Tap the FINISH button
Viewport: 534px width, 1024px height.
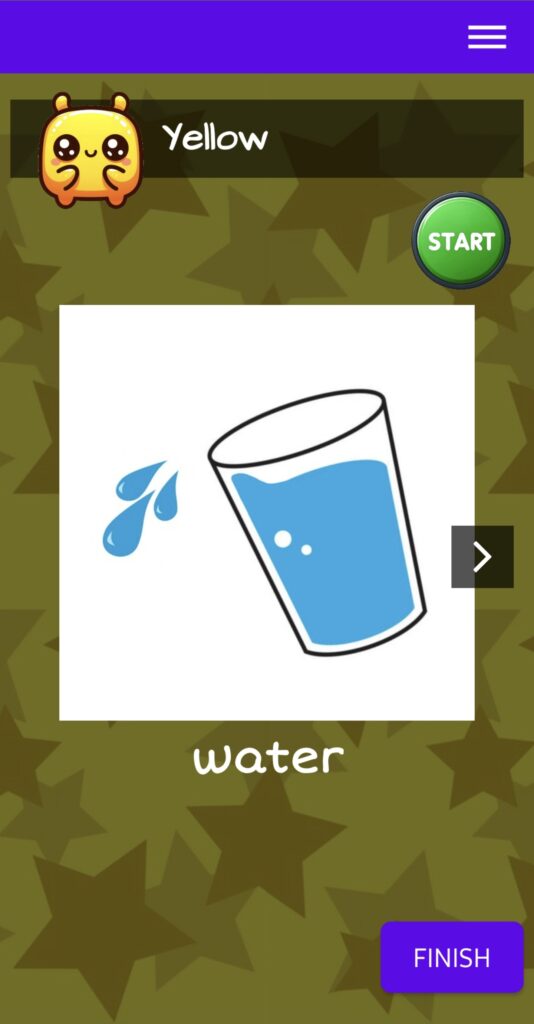pos(452,957)
